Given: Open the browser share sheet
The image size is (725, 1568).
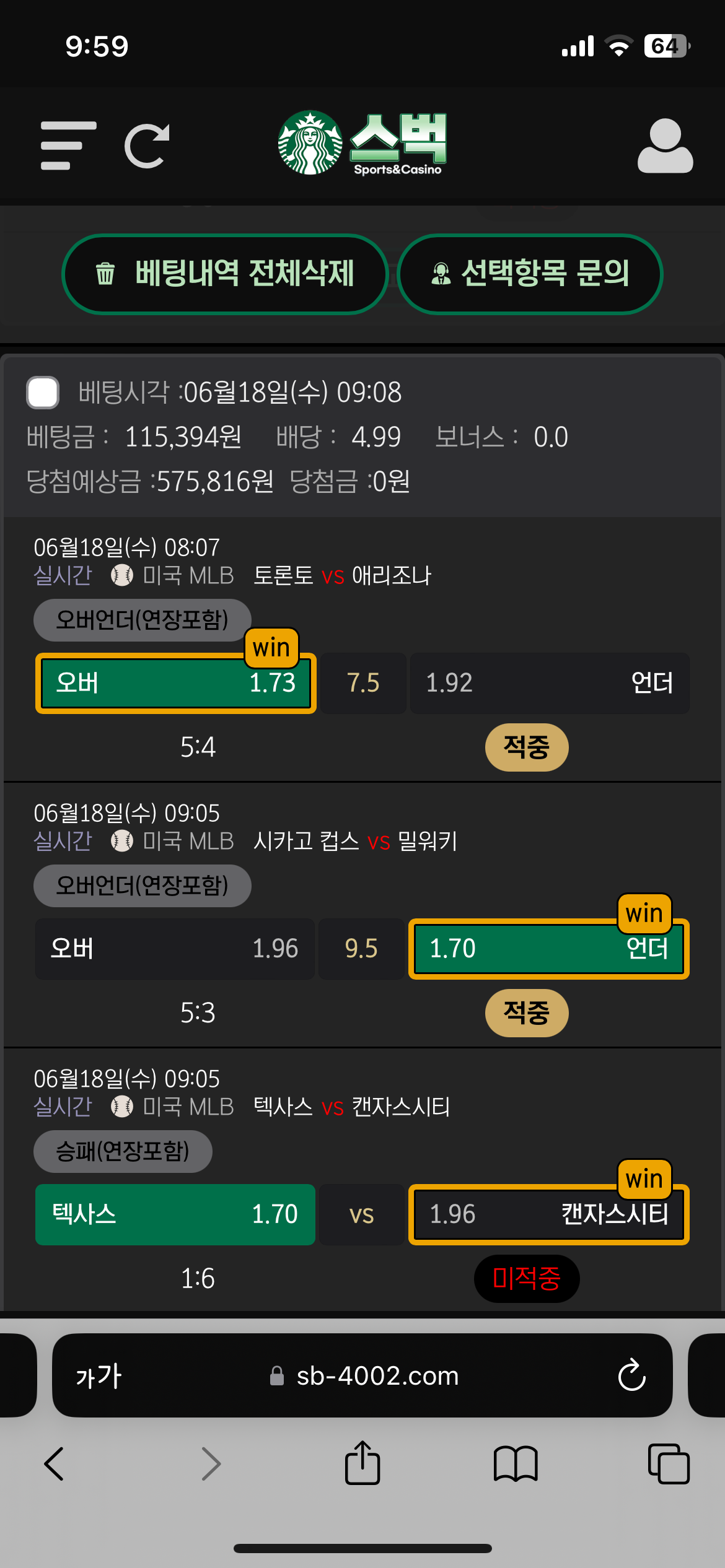Looking at the screenshot, I should (x=362, y=1463).
